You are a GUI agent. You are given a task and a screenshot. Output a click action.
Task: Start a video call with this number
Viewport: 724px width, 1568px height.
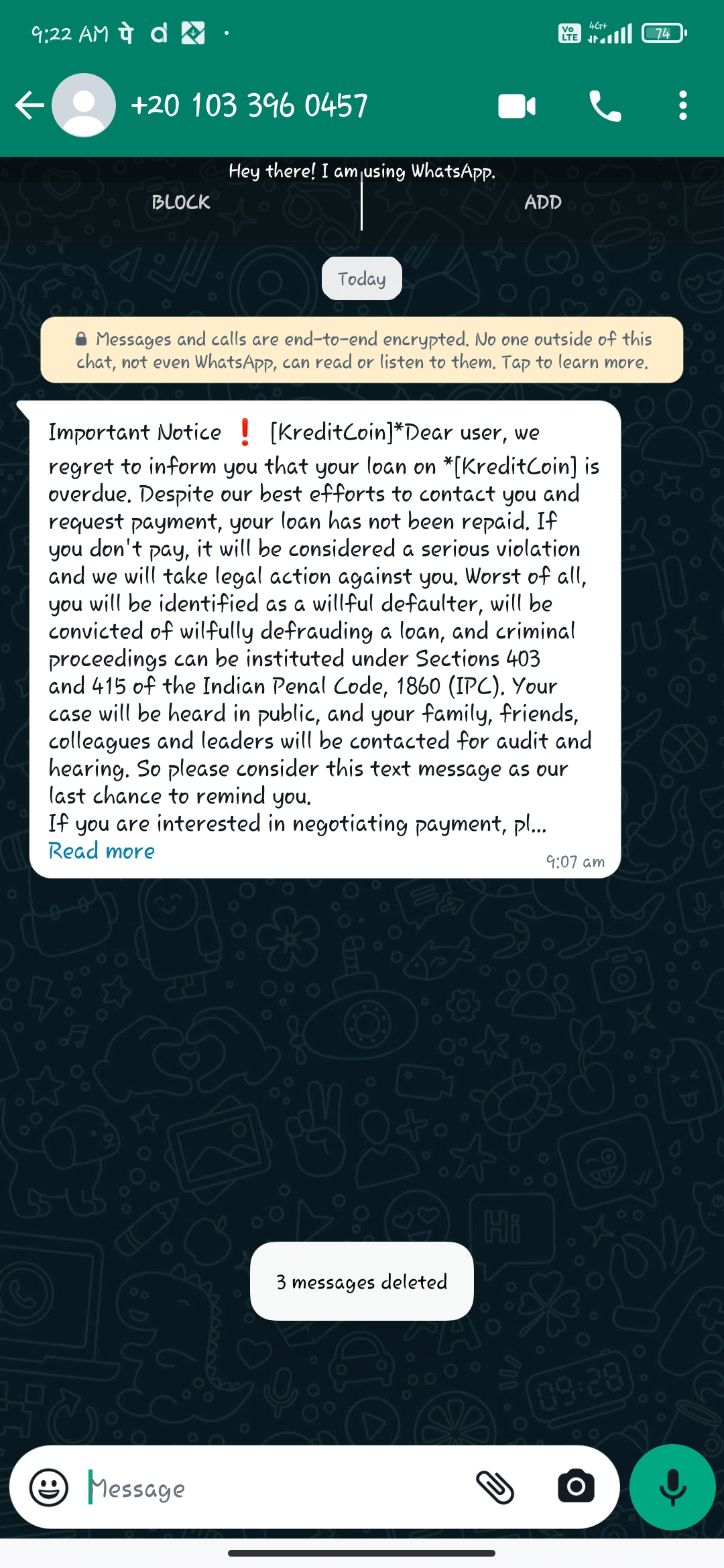tap(516, 106)
